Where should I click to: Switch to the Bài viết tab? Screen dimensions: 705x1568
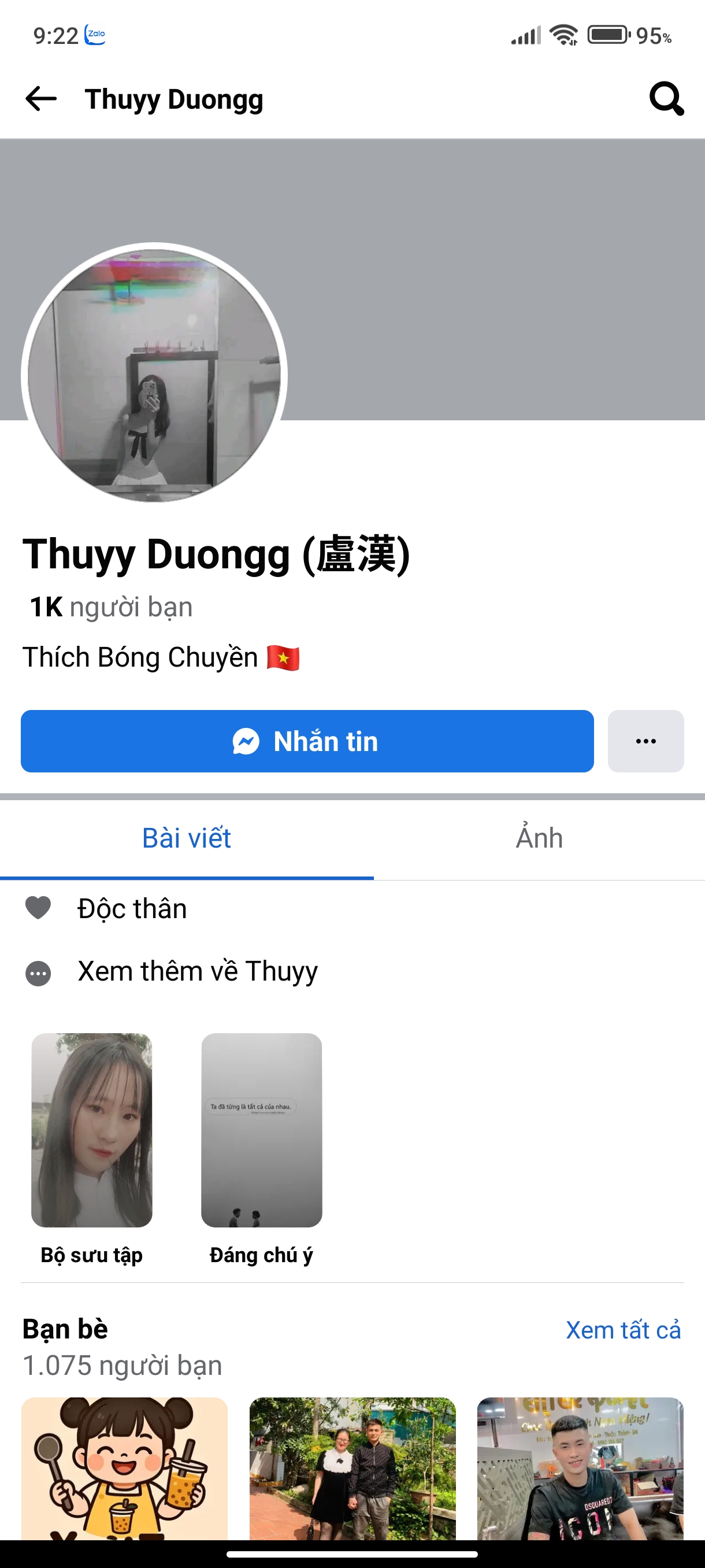tap(187, 838)
